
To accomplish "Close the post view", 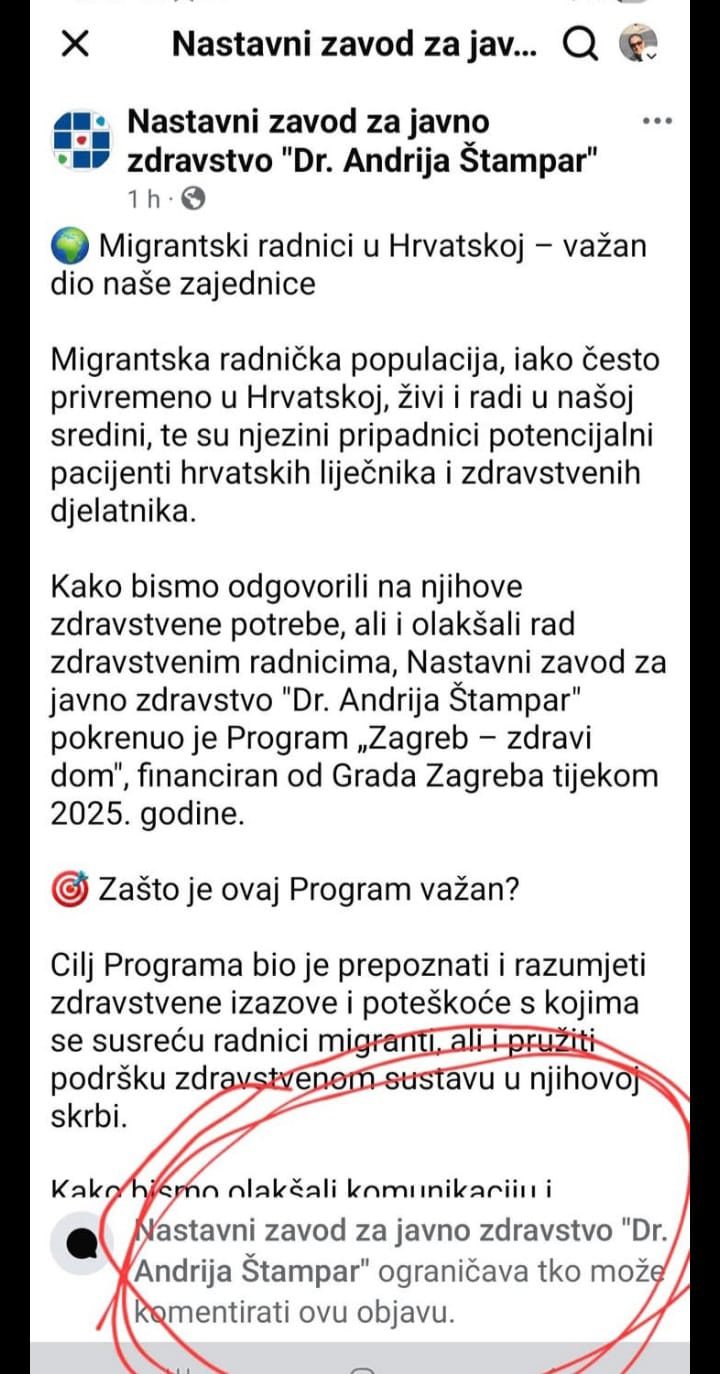I will tap(76, 44).
